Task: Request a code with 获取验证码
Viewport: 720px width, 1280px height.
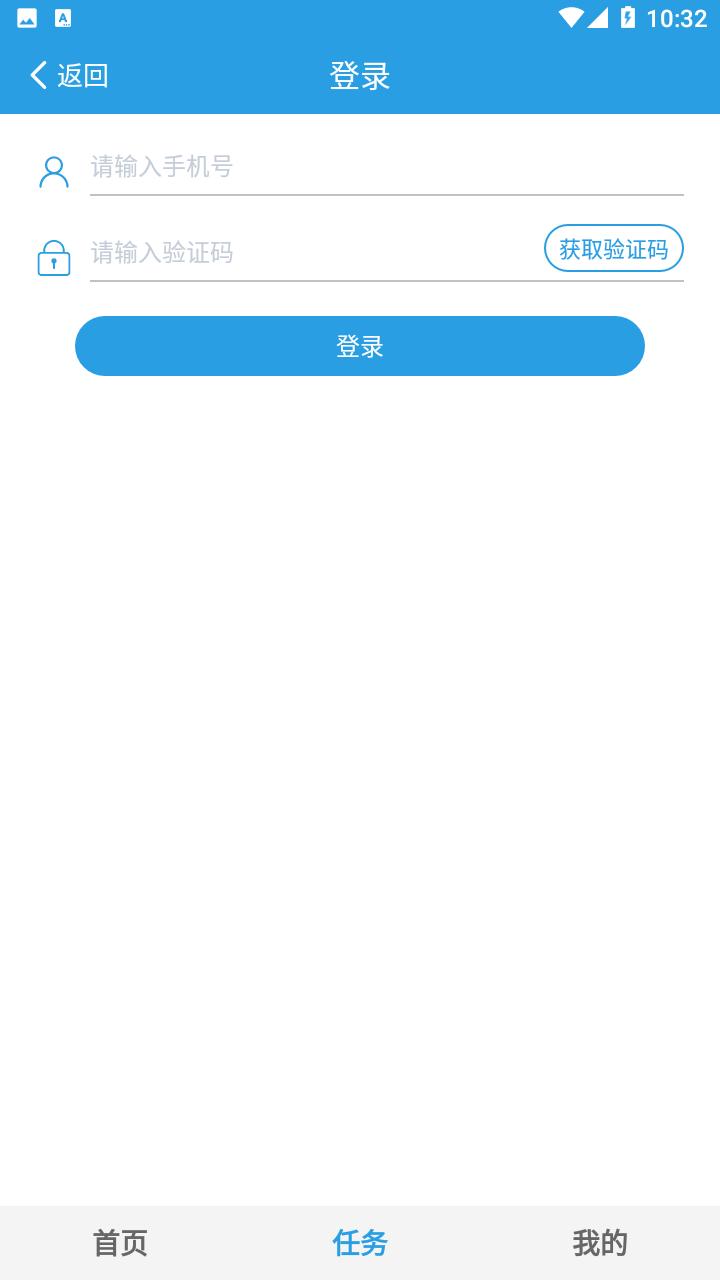Action: pyautogui.click(x=613, y=249)
